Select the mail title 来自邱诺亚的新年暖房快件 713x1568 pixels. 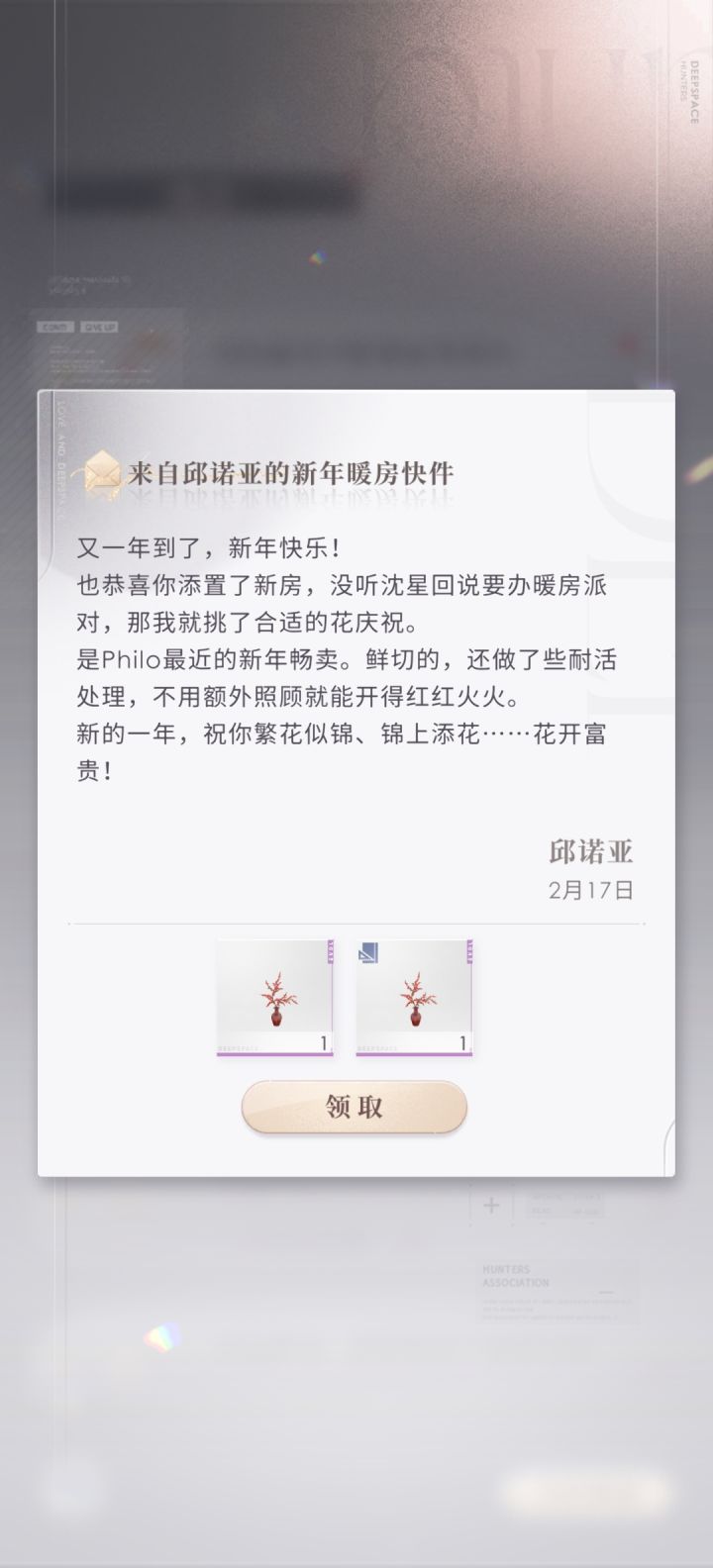[294, 472]
